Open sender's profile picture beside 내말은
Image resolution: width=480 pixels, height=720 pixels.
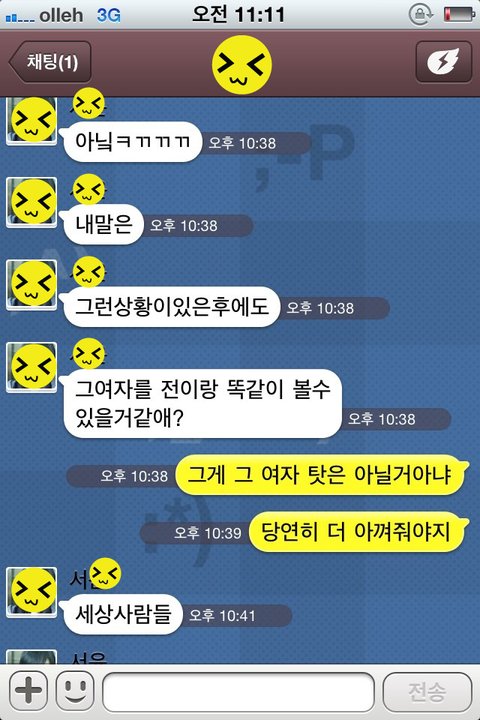32,202
